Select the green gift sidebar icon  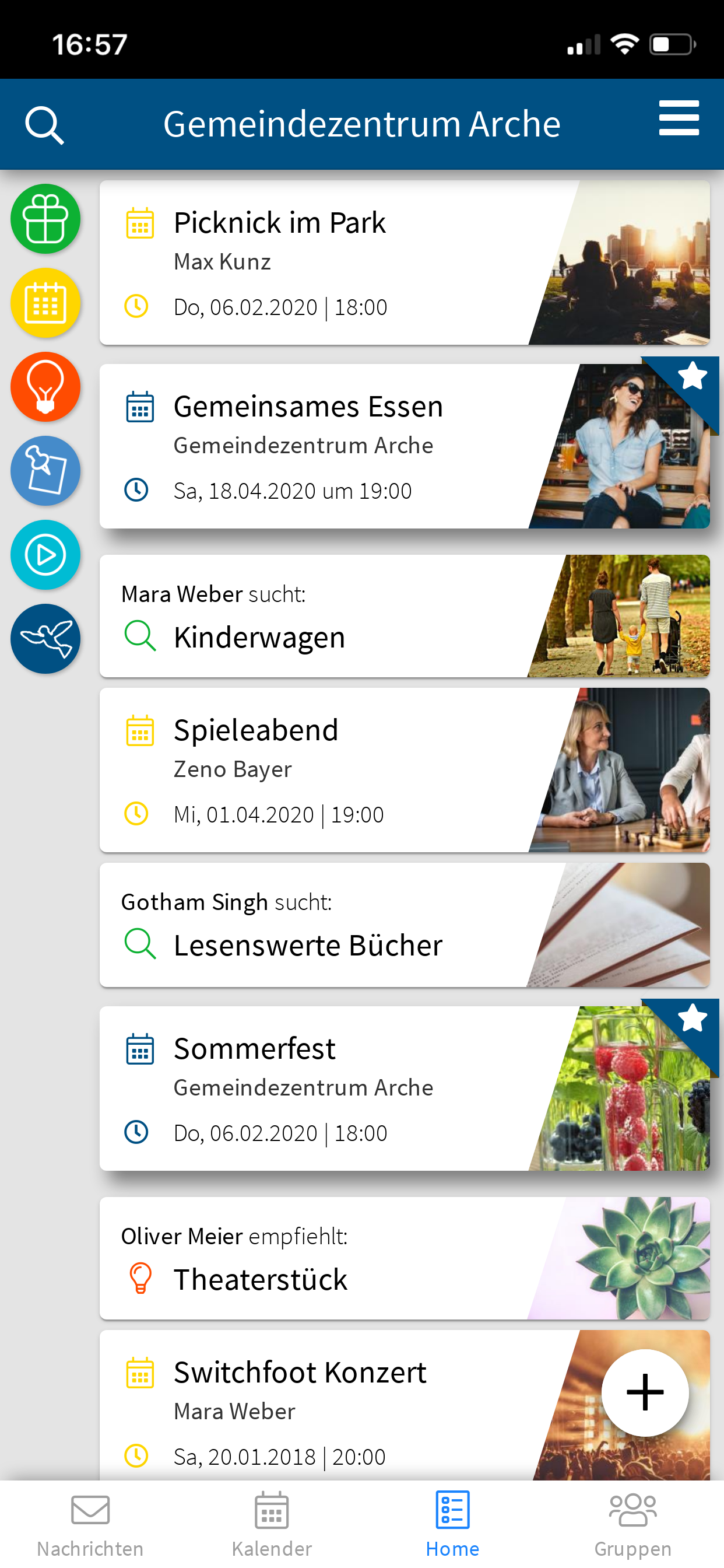(x=45, y=219)
